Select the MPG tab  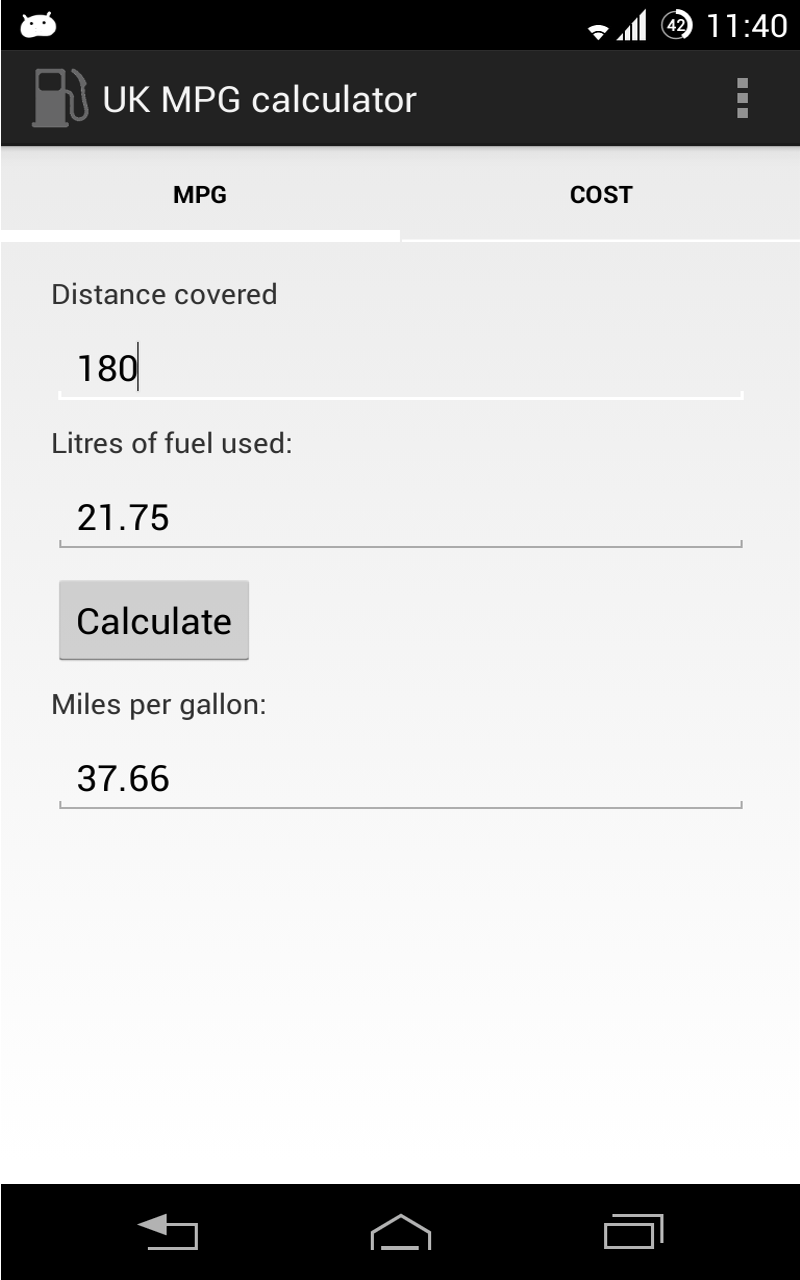(200, 194)
